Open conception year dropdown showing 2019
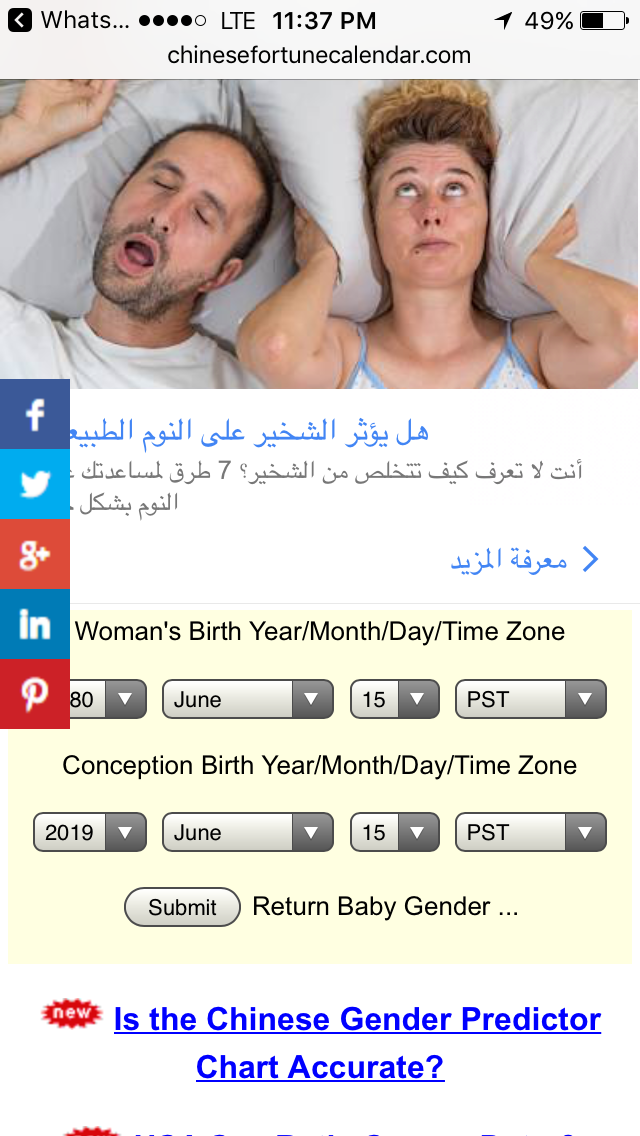The height and width of the screenshot is (1136, 640). click(x=90, y=832)
